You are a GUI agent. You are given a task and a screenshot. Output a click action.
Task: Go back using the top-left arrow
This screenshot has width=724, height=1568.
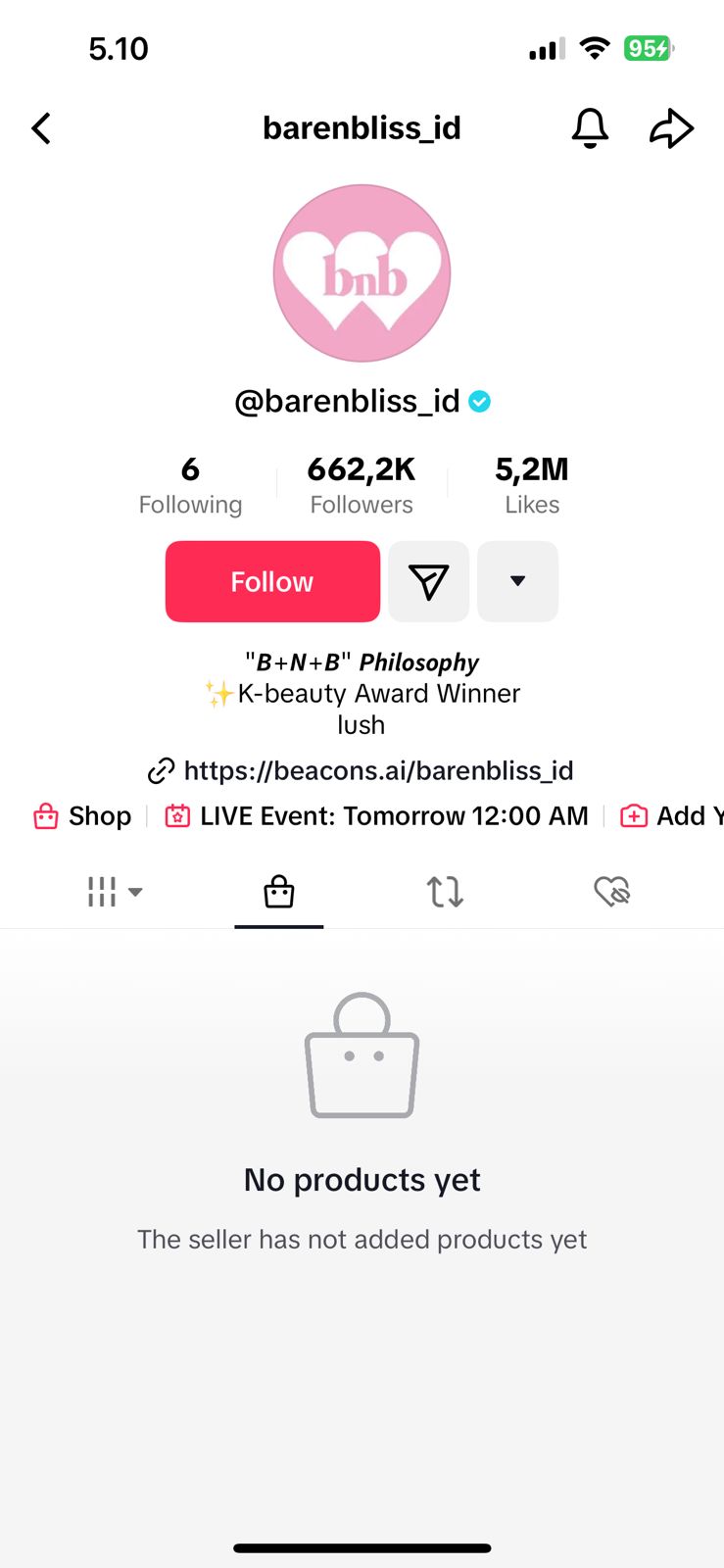41,128
